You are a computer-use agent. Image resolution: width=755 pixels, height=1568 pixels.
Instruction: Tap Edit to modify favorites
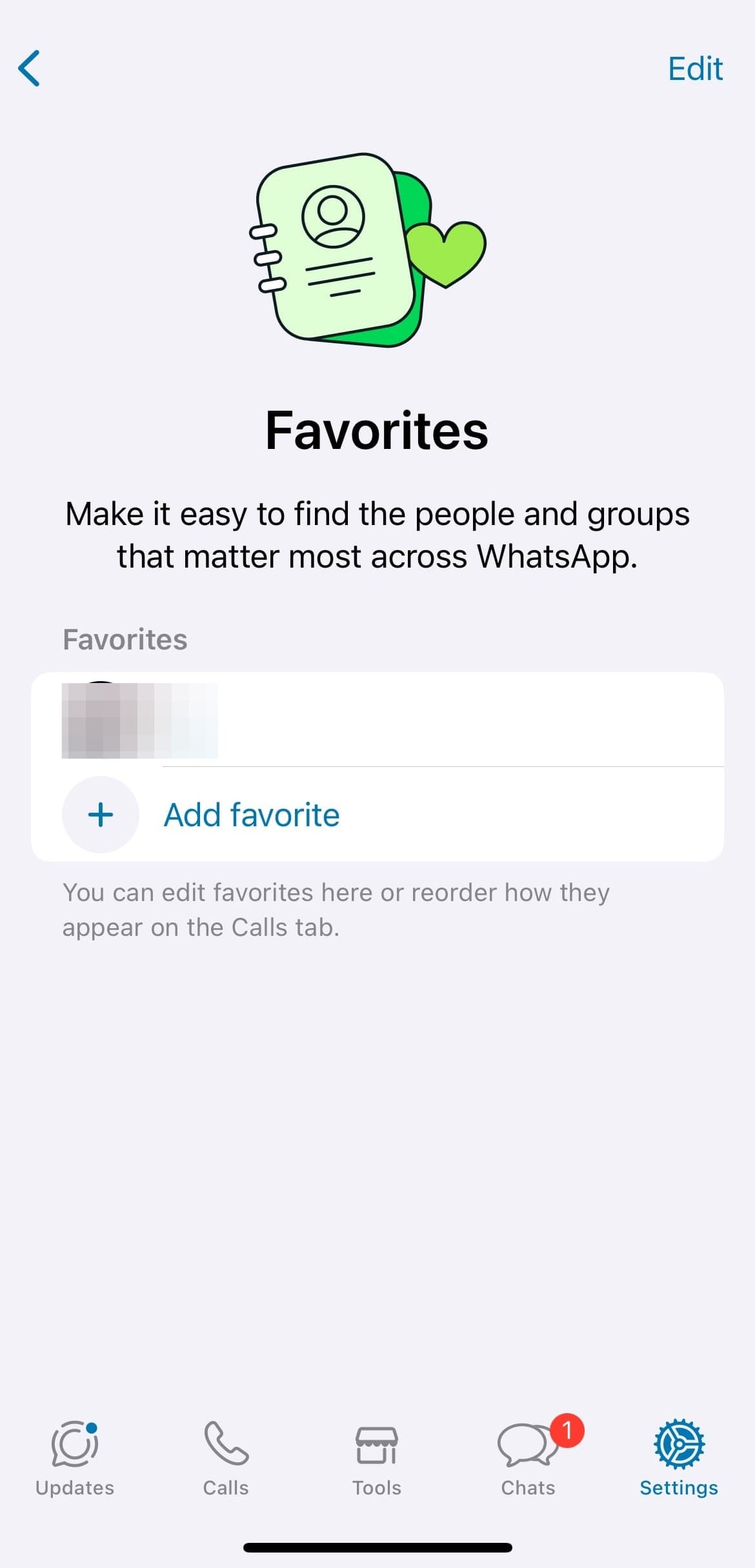click(694, 69)
